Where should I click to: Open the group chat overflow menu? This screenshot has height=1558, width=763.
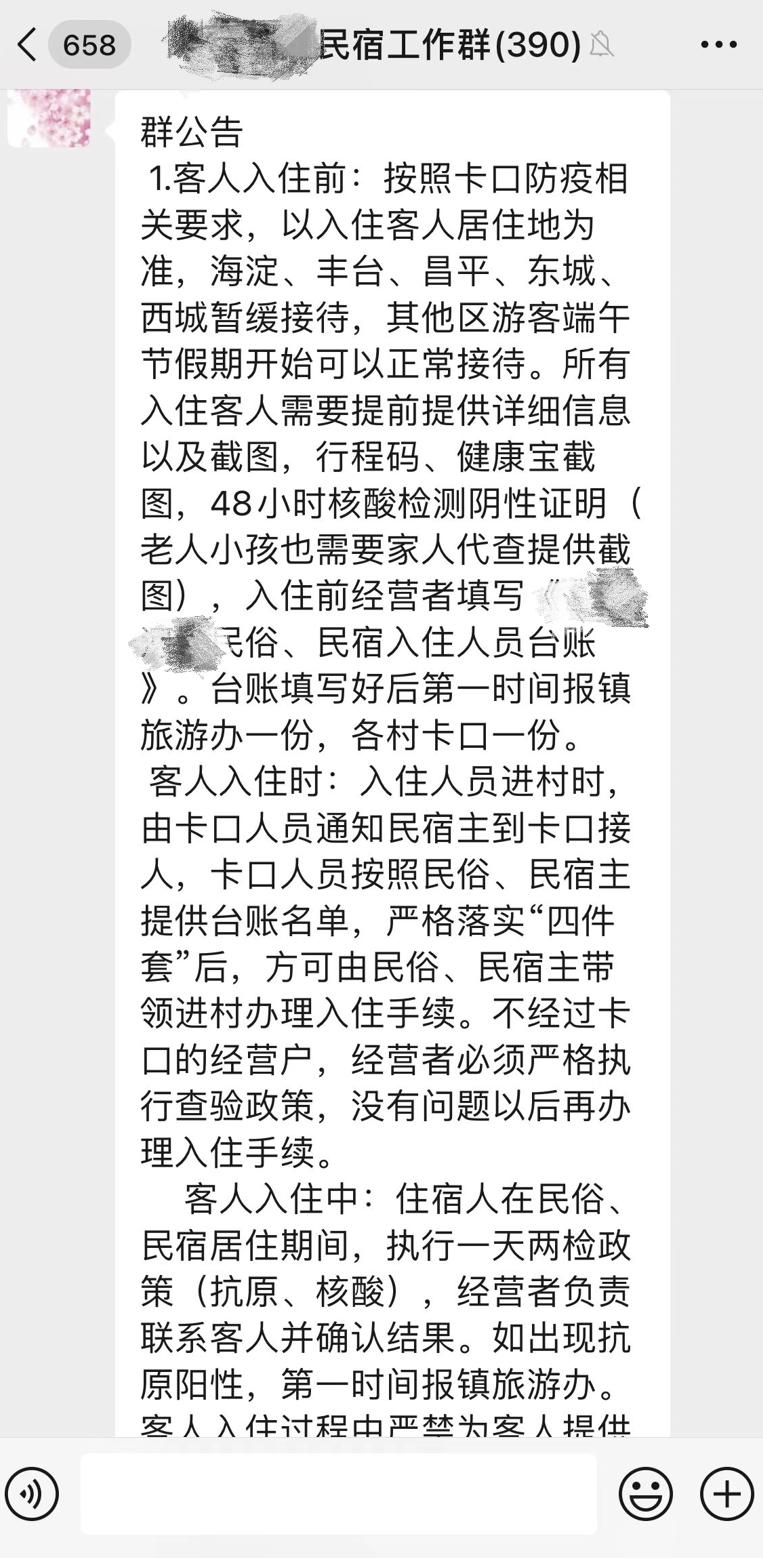pos(718,45)
